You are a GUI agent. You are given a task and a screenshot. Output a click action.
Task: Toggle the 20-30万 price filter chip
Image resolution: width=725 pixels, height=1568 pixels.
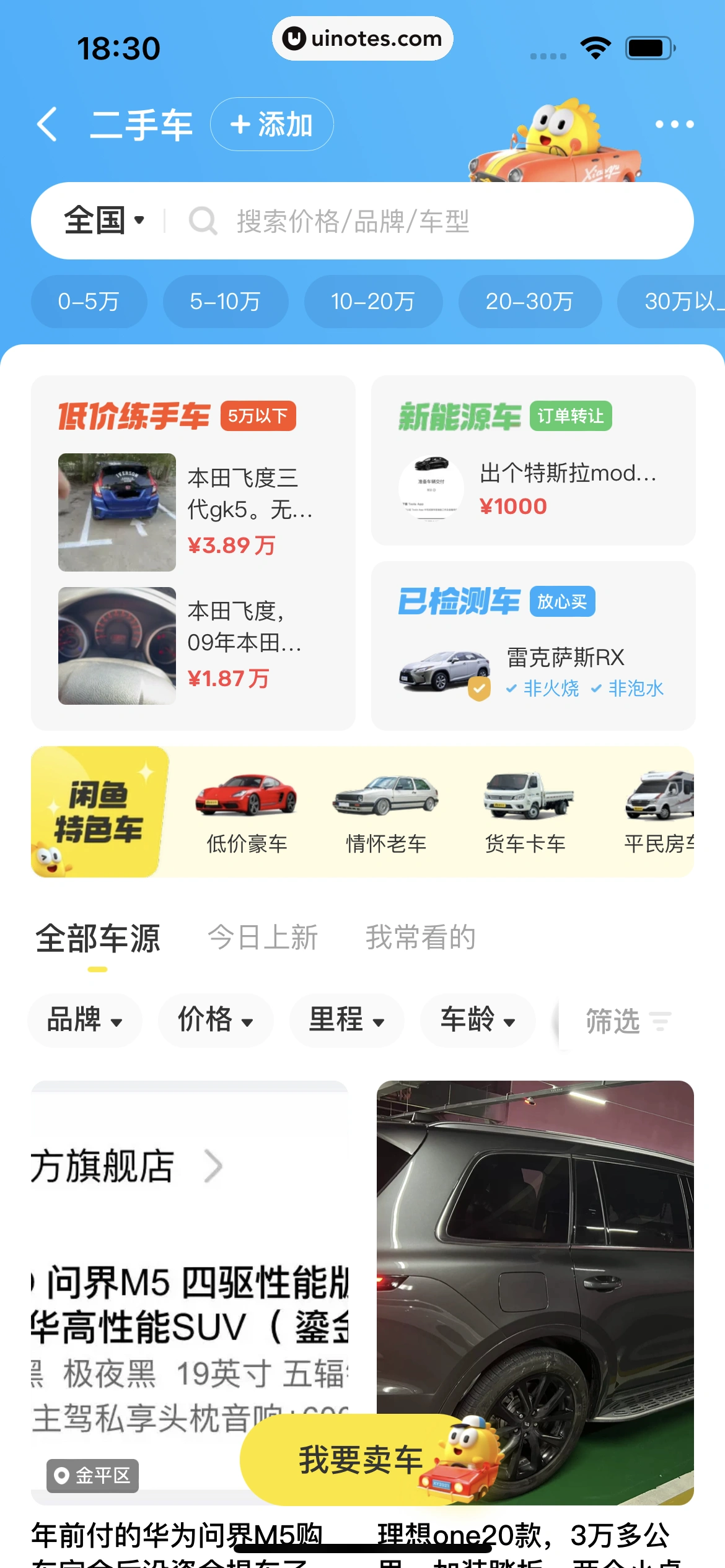click(x=529, y=302)
